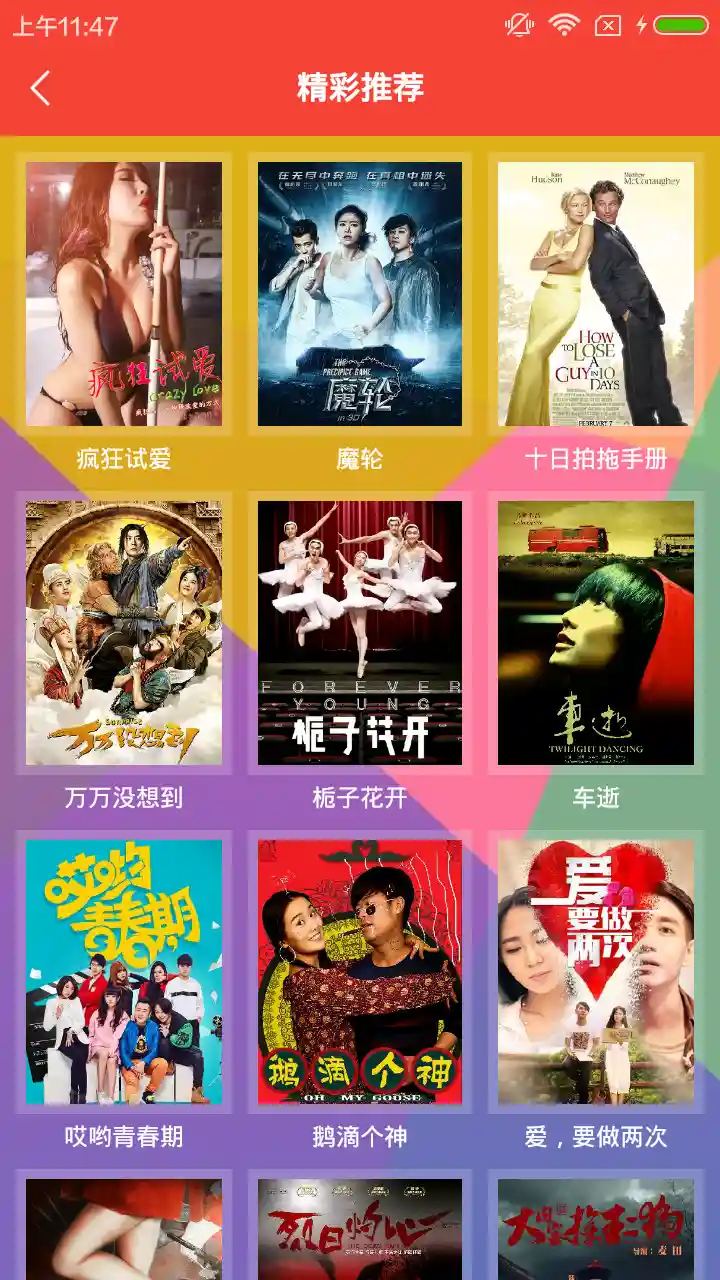Open the movie 爱，要做两次

click(x=596, y=972)
